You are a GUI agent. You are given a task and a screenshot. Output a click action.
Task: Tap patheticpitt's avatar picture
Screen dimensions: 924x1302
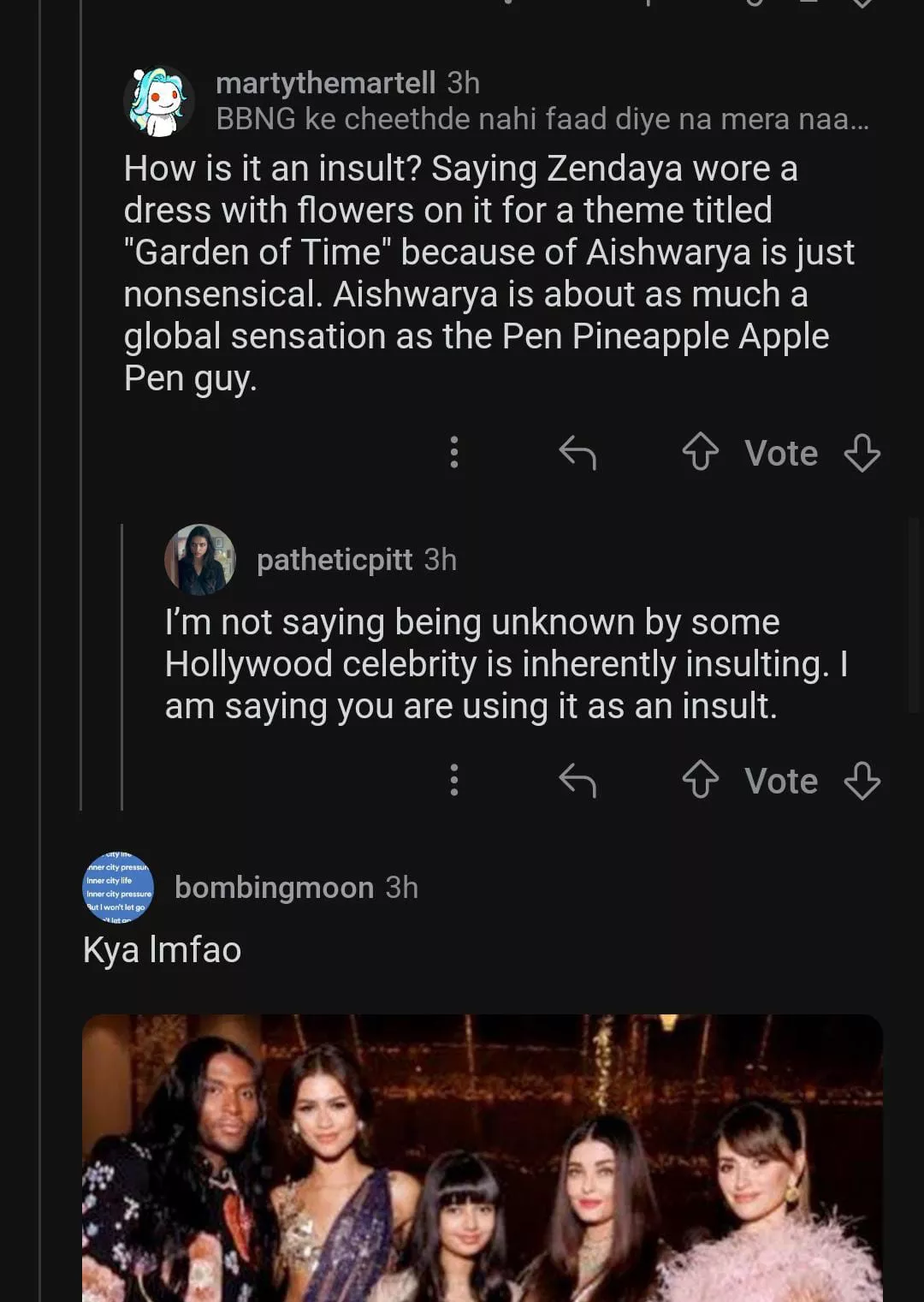(200, 560)
